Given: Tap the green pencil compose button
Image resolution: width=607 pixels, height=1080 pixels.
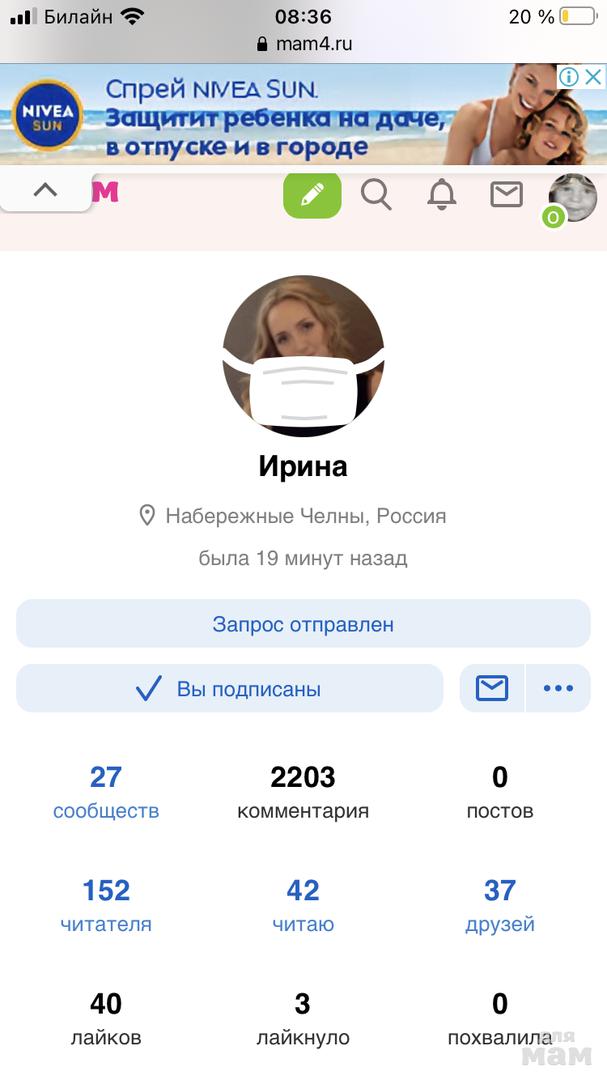Looking at the screenshot, I should point(312,195).
